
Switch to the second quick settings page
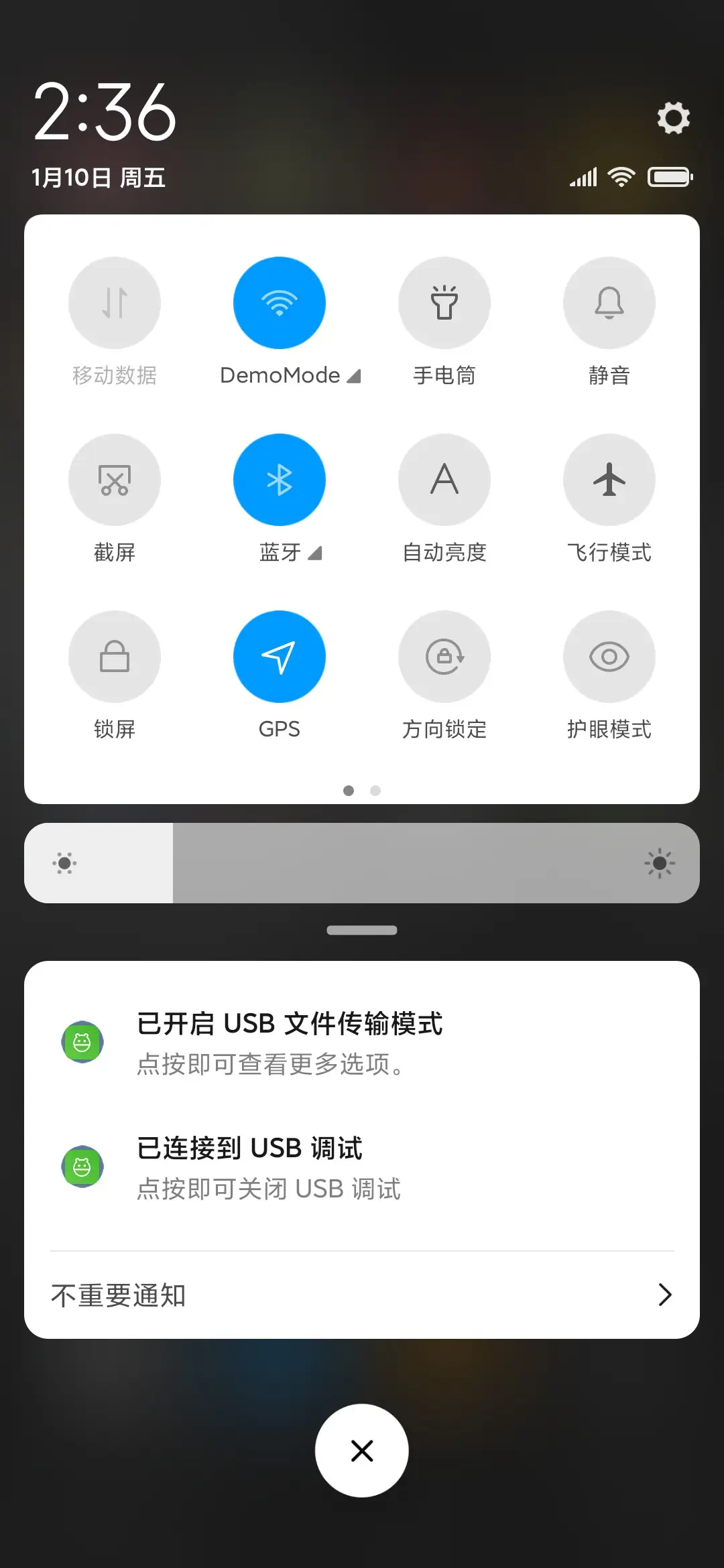[375, 790]
